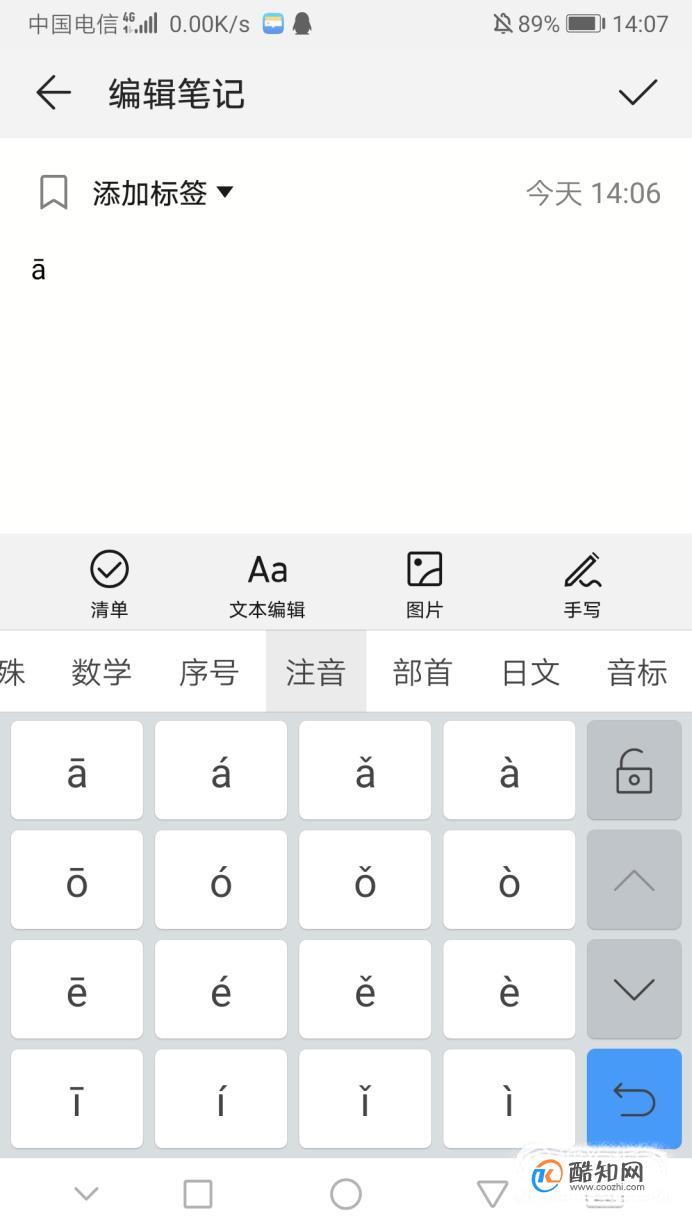The width and height of the screenshot is (692, 1230).
Task: Insert the è symbol
Action: 509,989
